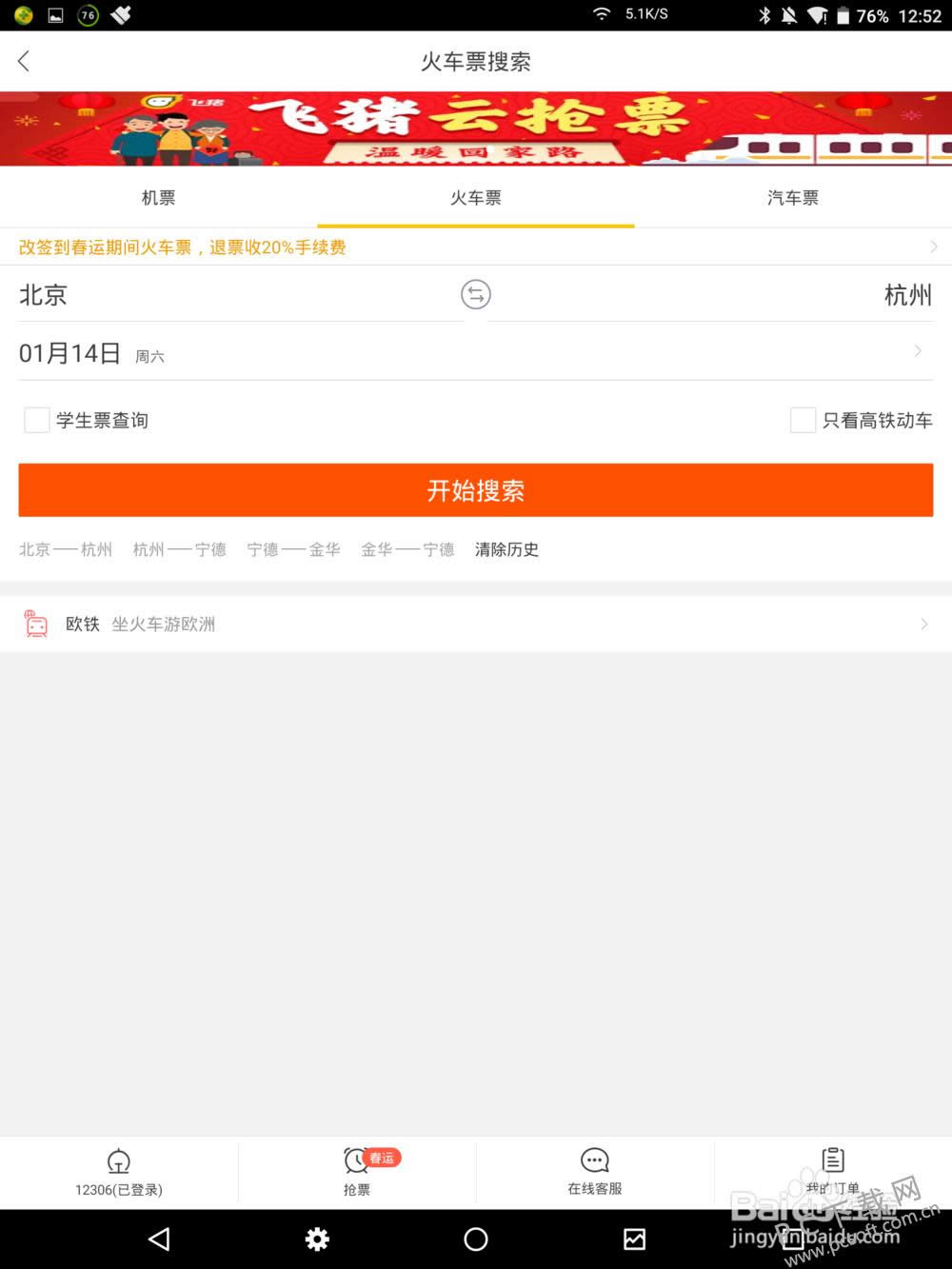The width and height of the screenshot is (952, 1269).
Task: Open the 抢票 ticket grabbing tab
Action: tap(357, 1172)
